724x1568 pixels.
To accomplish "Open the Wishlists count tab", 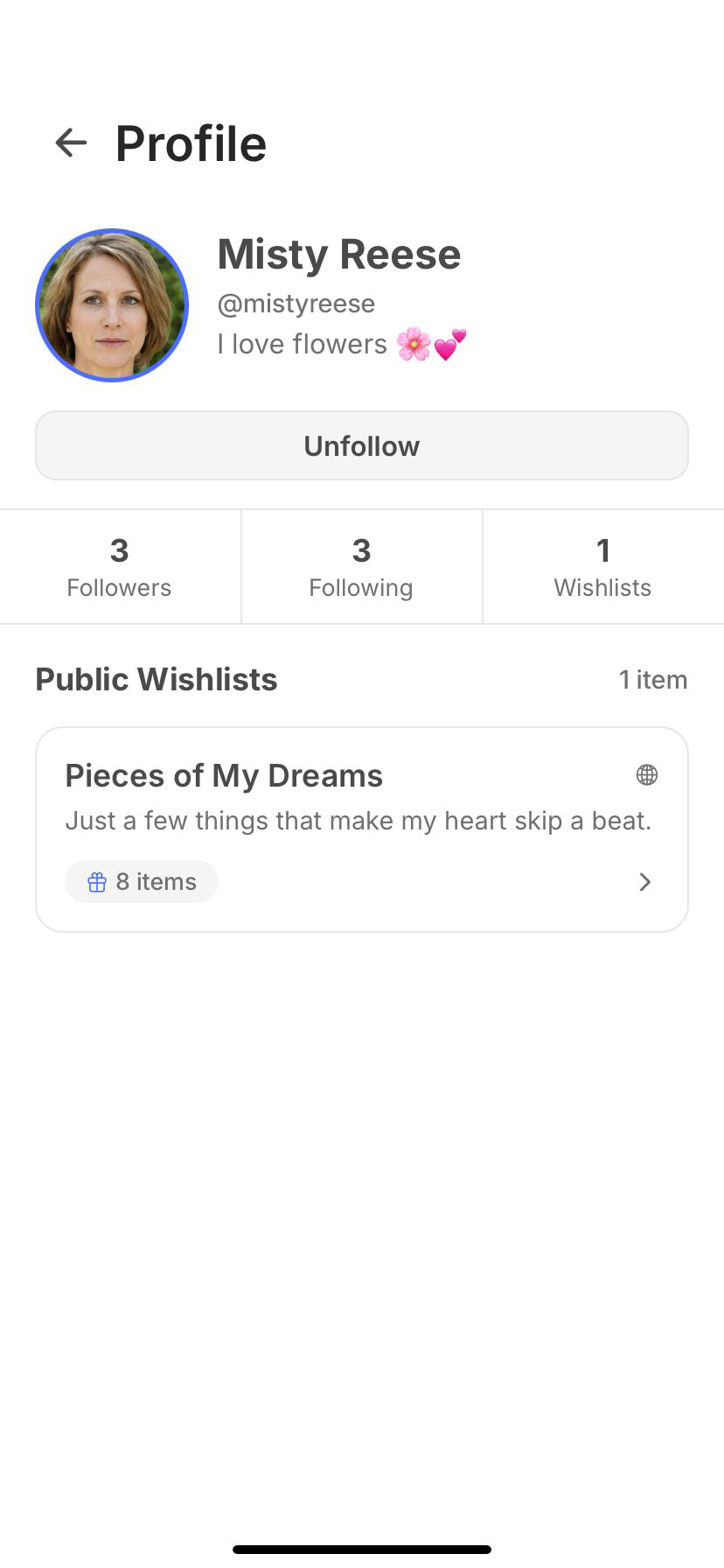I will [x=602, y=565].
